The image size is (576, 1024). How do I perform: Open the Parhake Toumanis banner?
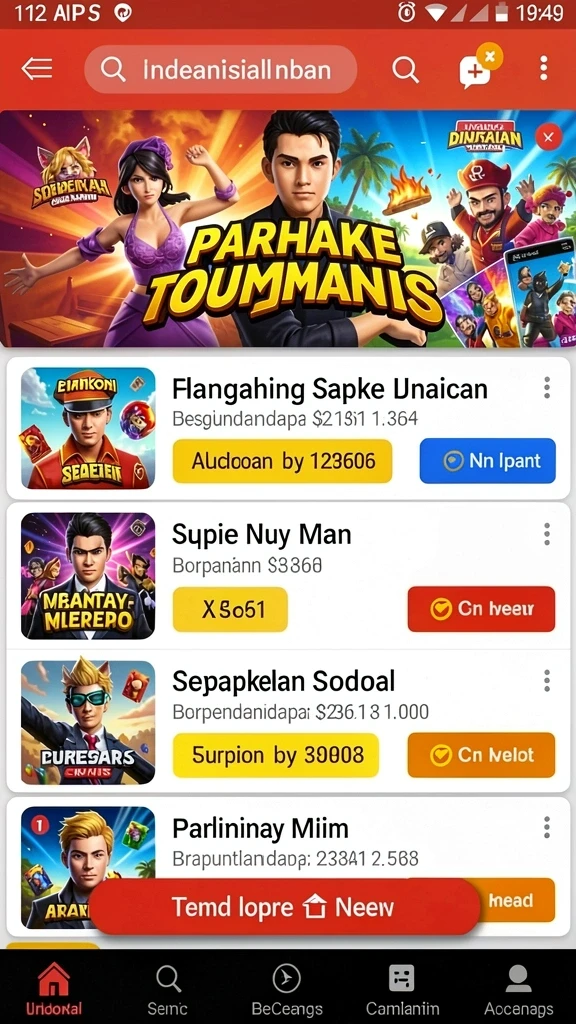click(288, 229)
